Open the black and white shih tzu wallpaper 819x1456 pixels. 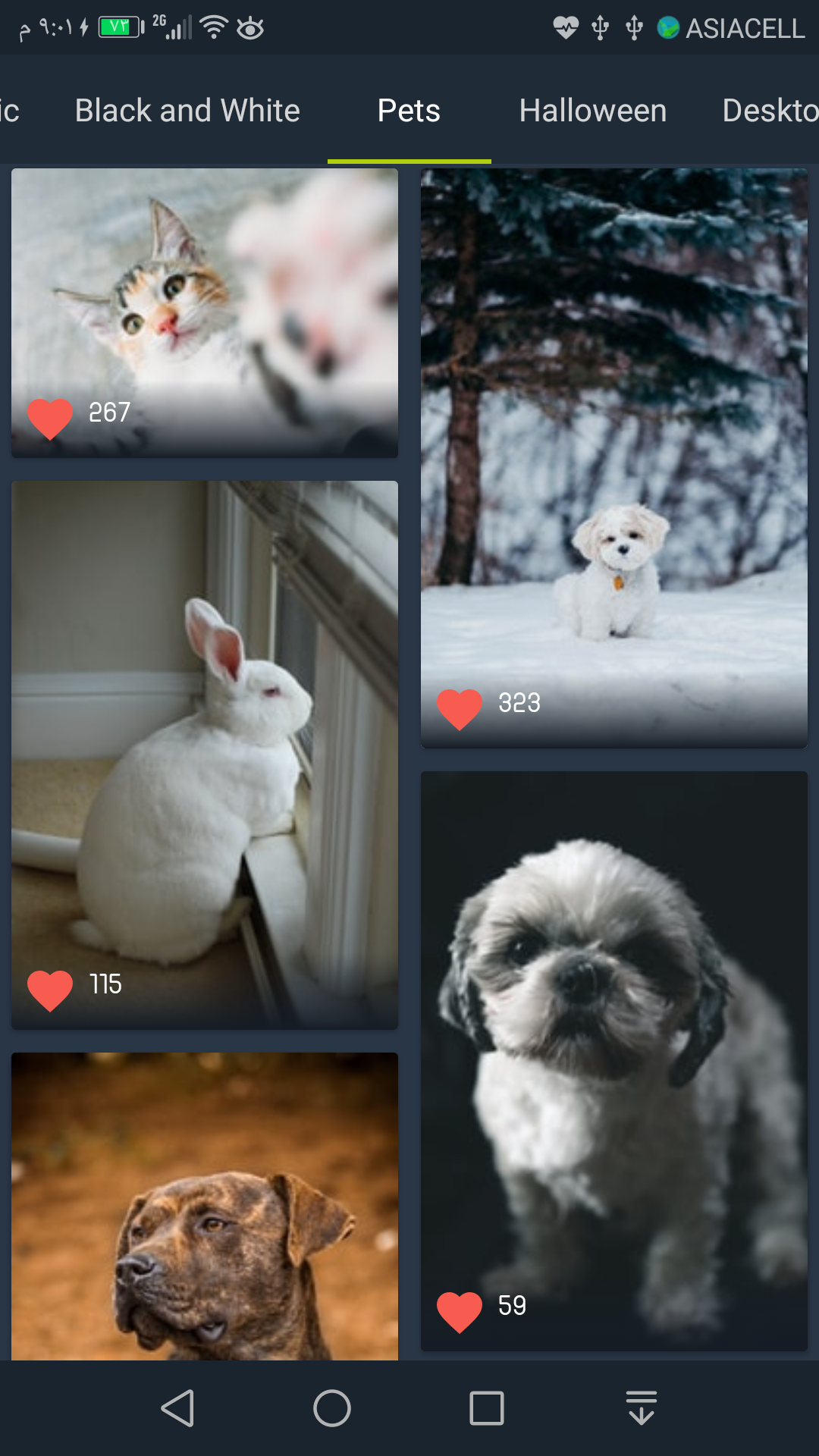click(x=614, y=1046)
